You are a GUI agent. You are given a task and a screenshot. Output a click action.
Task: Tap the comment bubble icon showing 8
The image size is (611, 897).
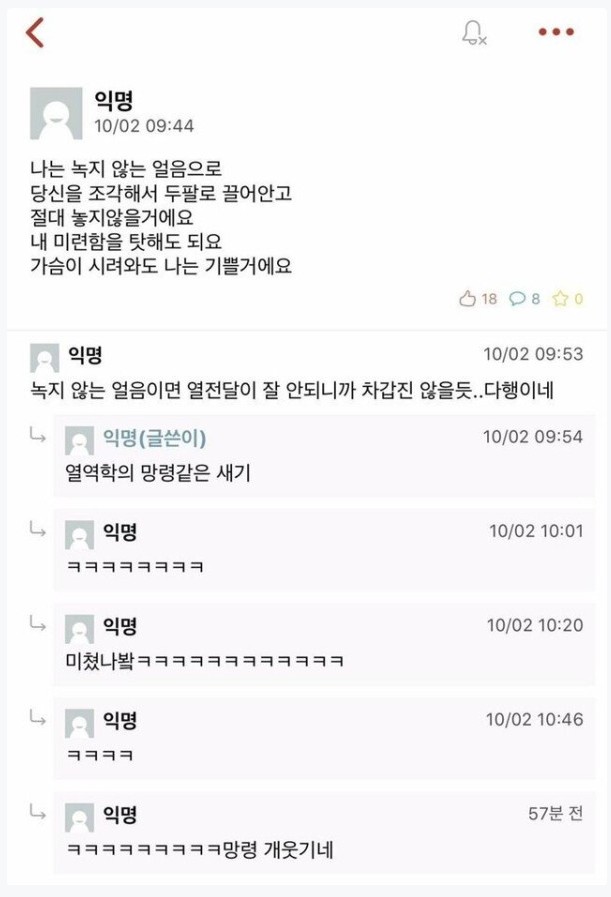pos(519,298)
